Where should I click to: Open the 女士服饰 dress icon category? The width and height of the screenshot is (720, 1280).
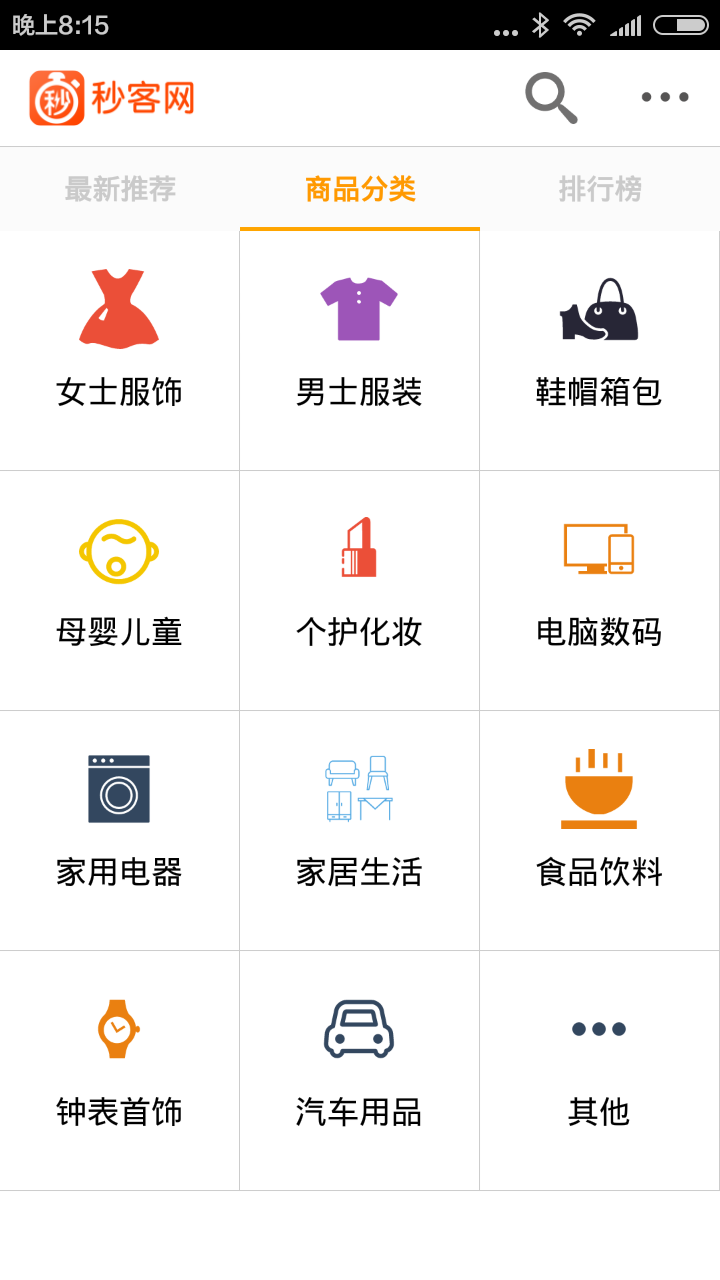pyautogui.click(x=119, y=308)
